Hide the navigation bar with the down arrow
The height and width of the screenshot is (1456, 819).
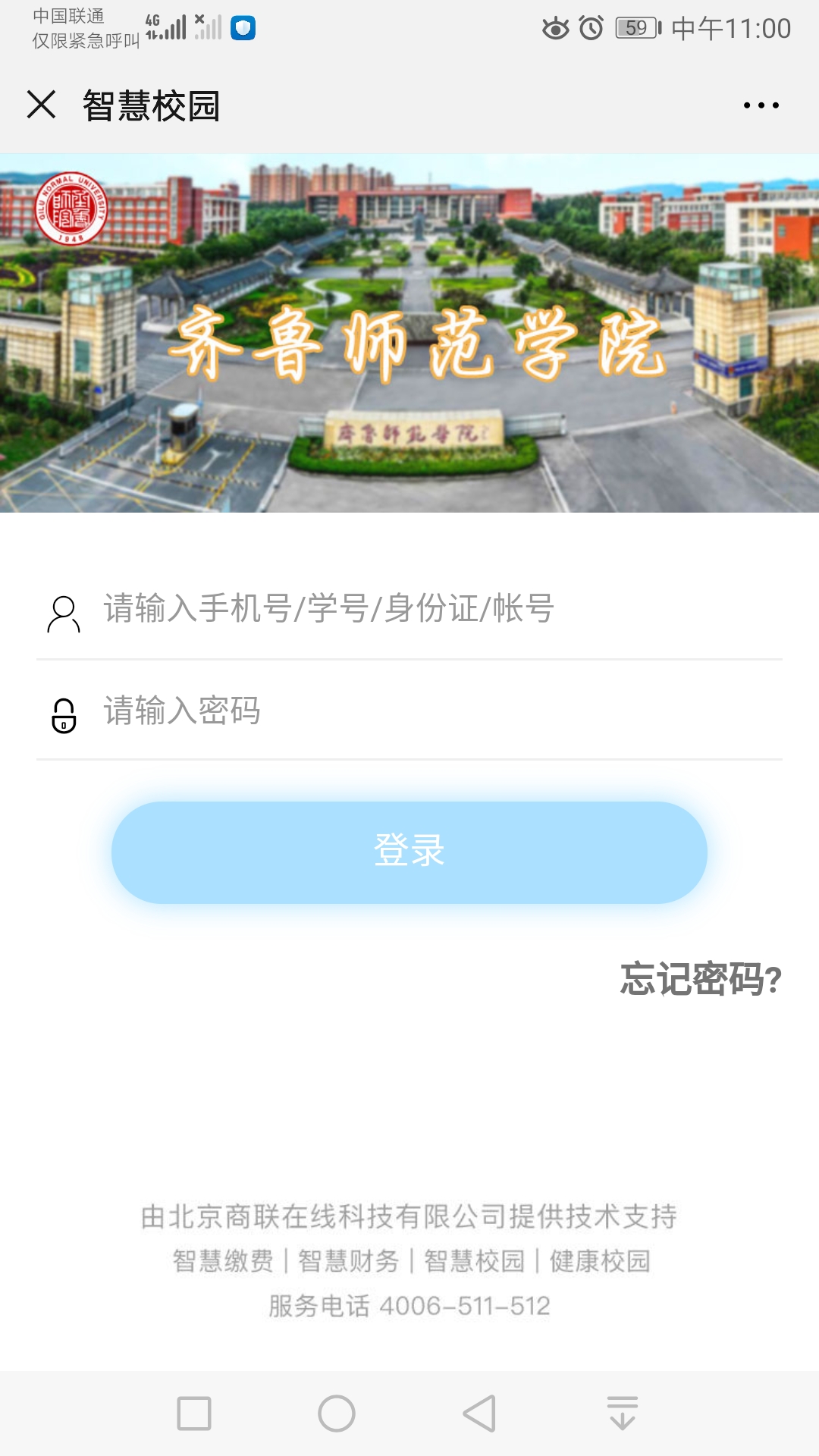pos(623,1414)
